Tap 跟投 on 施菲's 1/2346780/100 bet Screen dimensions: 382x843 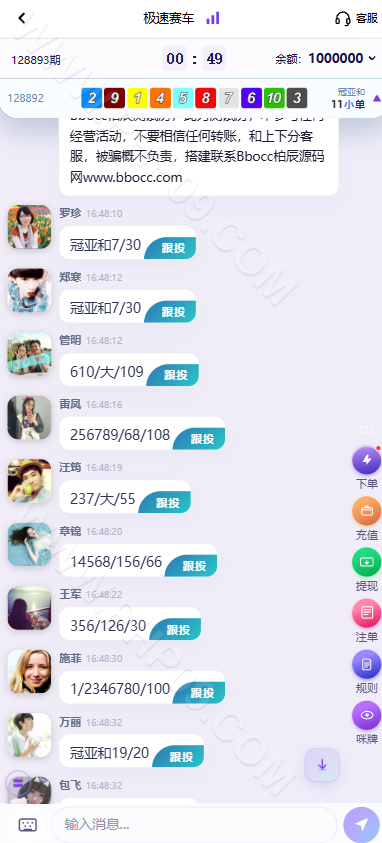click(x=201, y=692)
